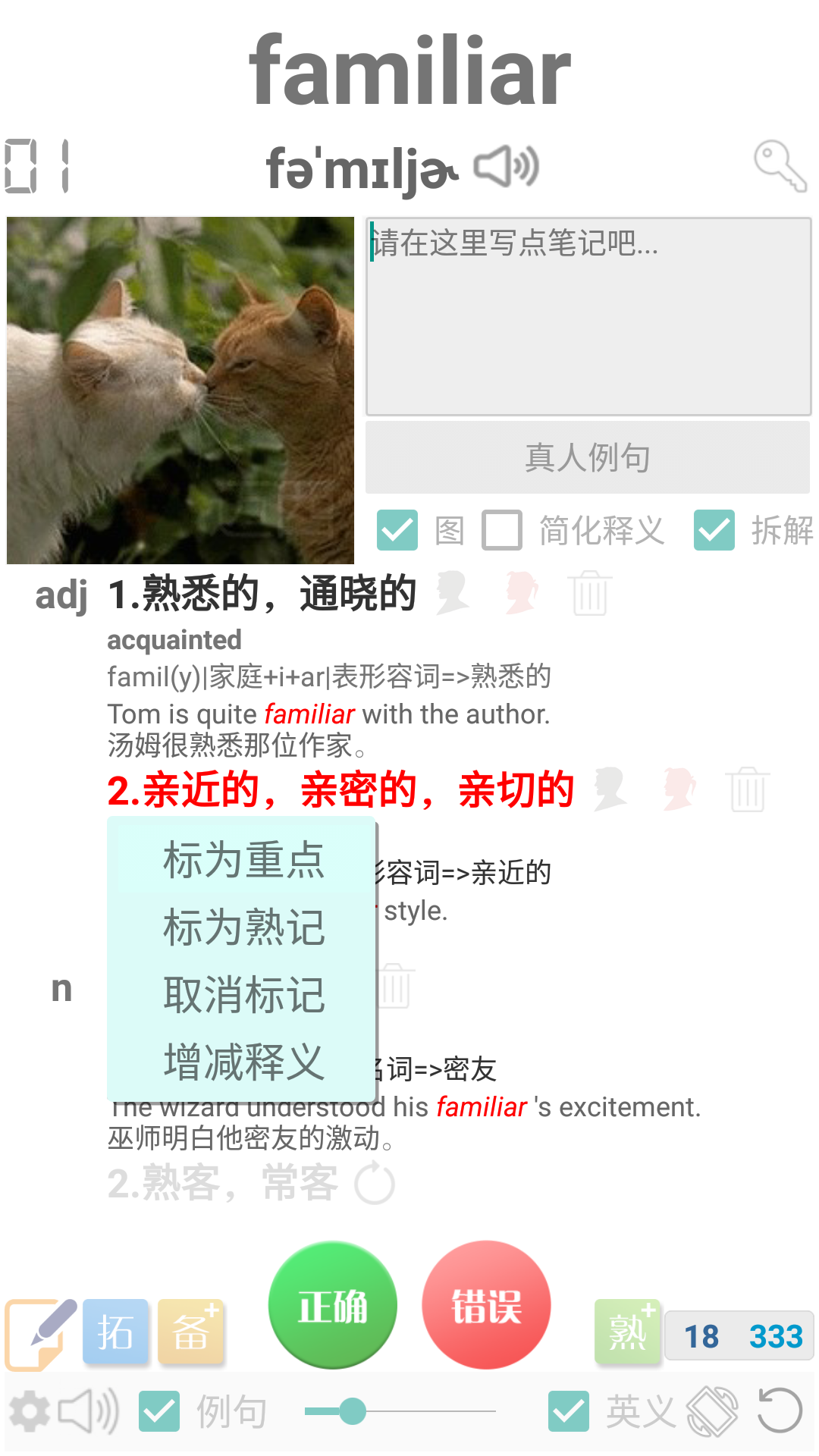Open 真人例句 real-person examples

coord(588,457)
